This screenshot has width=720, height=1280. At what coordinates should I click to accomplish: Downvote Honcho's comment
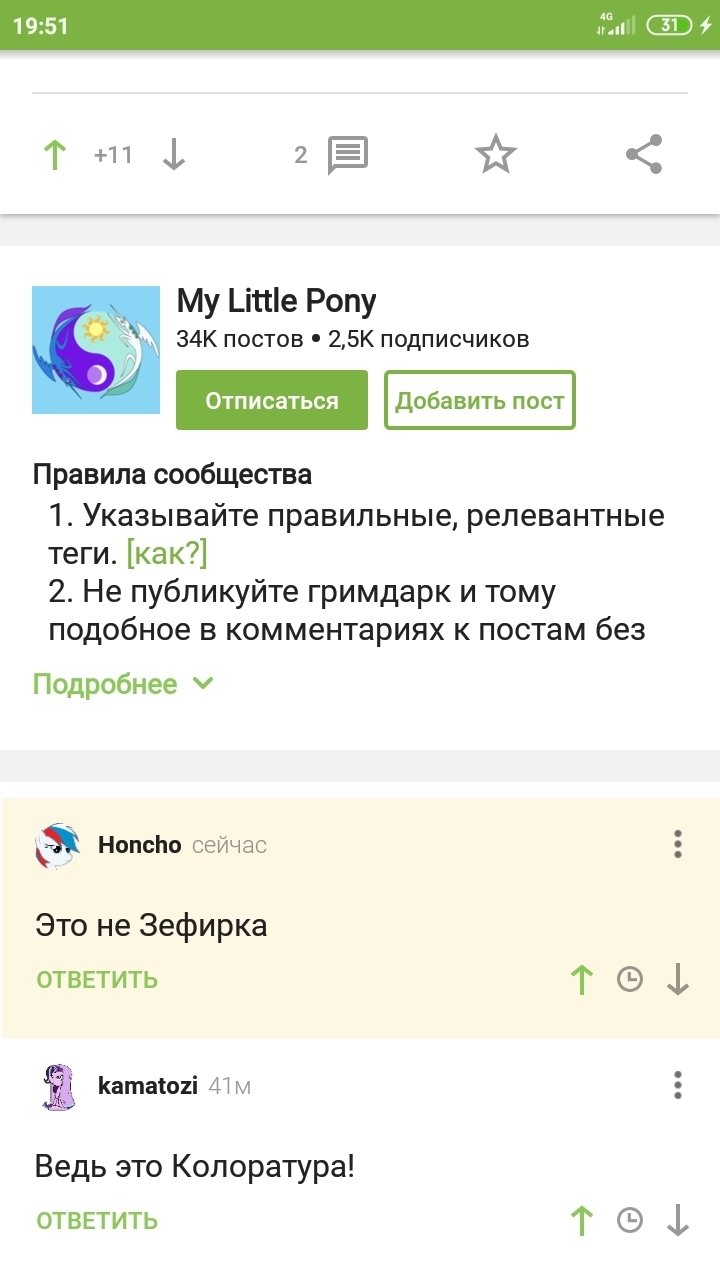pos(678,980)
